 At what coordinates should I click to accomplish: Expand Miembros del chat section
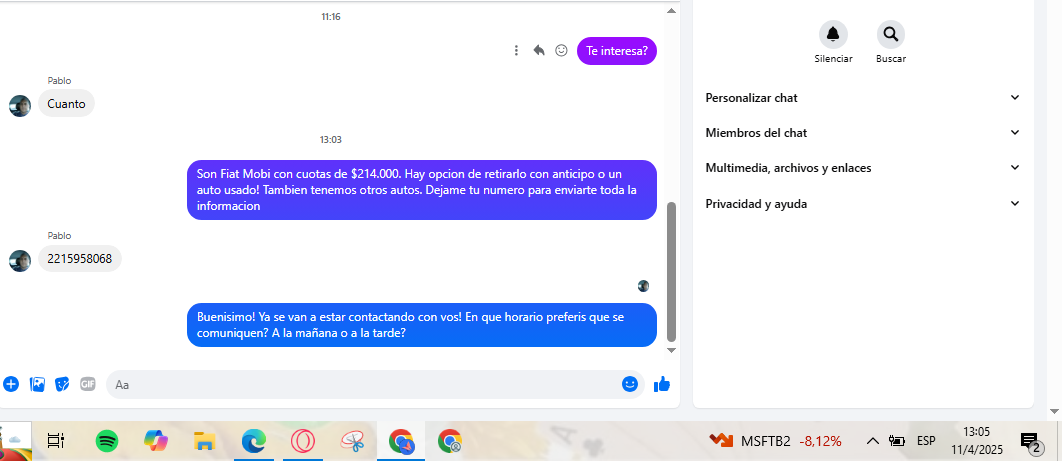click(862, 133)
